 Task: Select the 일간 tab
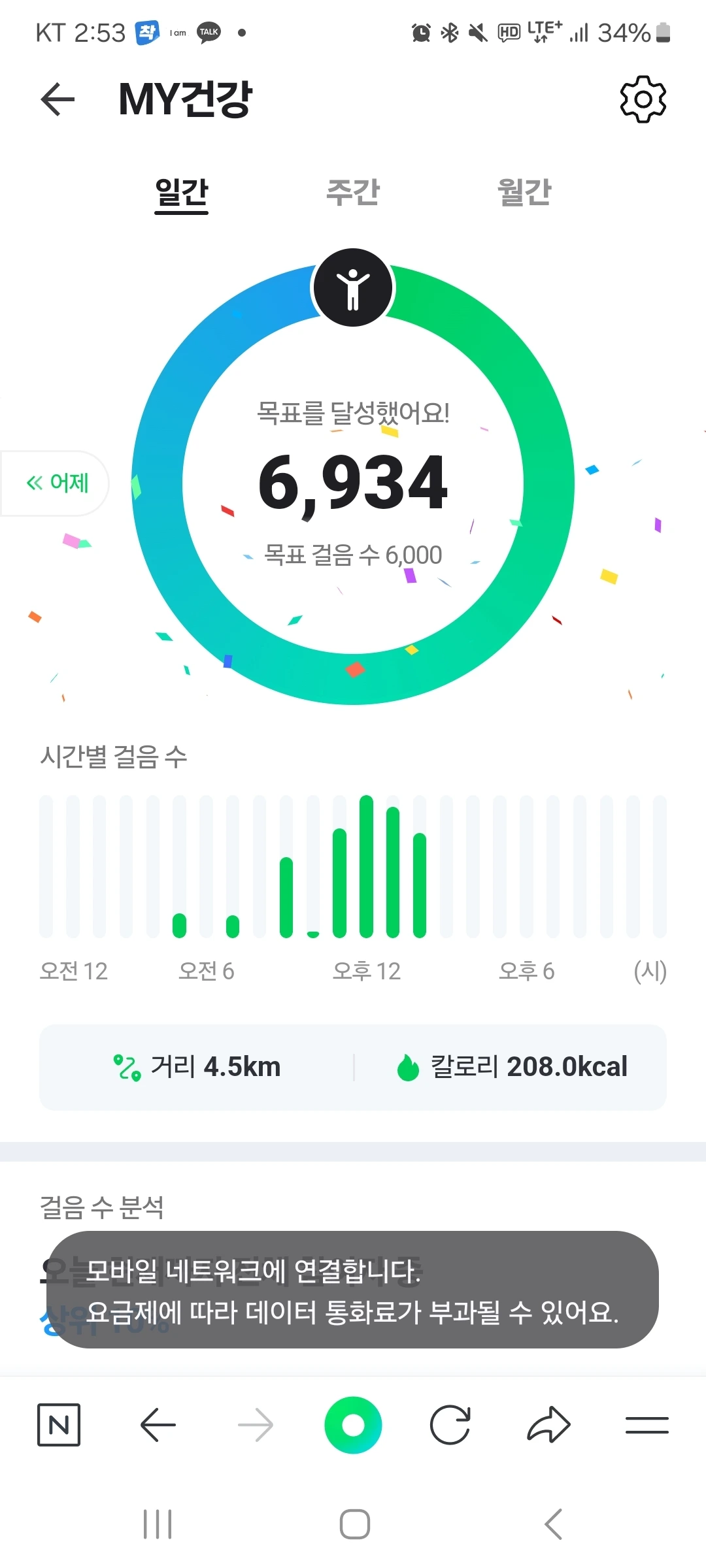click(x=181, y=193)
